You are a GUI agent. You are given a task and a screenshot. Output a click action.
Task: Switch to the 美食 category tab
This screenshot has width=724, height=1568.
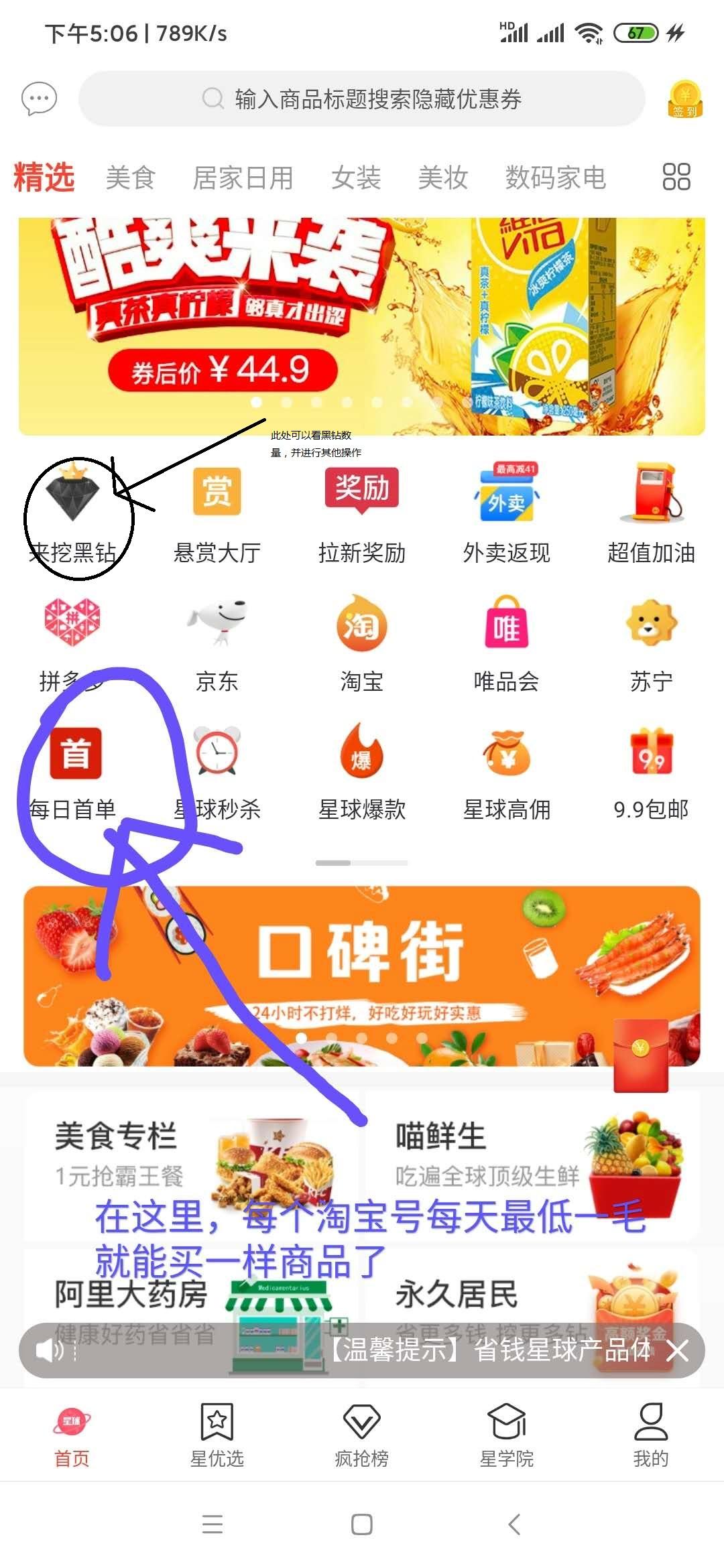coord(131,178)
